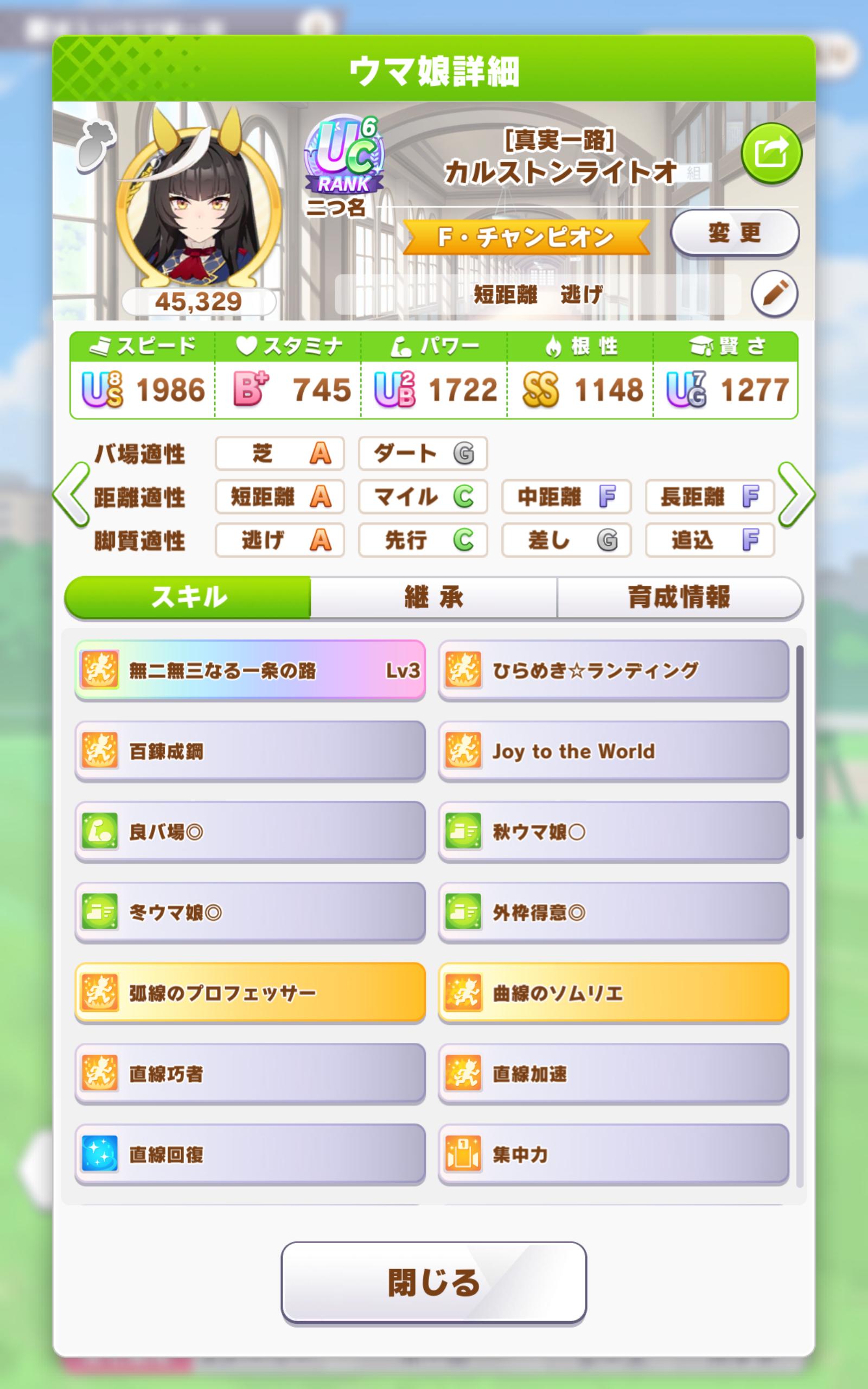This screenshot has height=1389, width=868.
Task: Select the スキル tab
Action: (x=188, y=597)
